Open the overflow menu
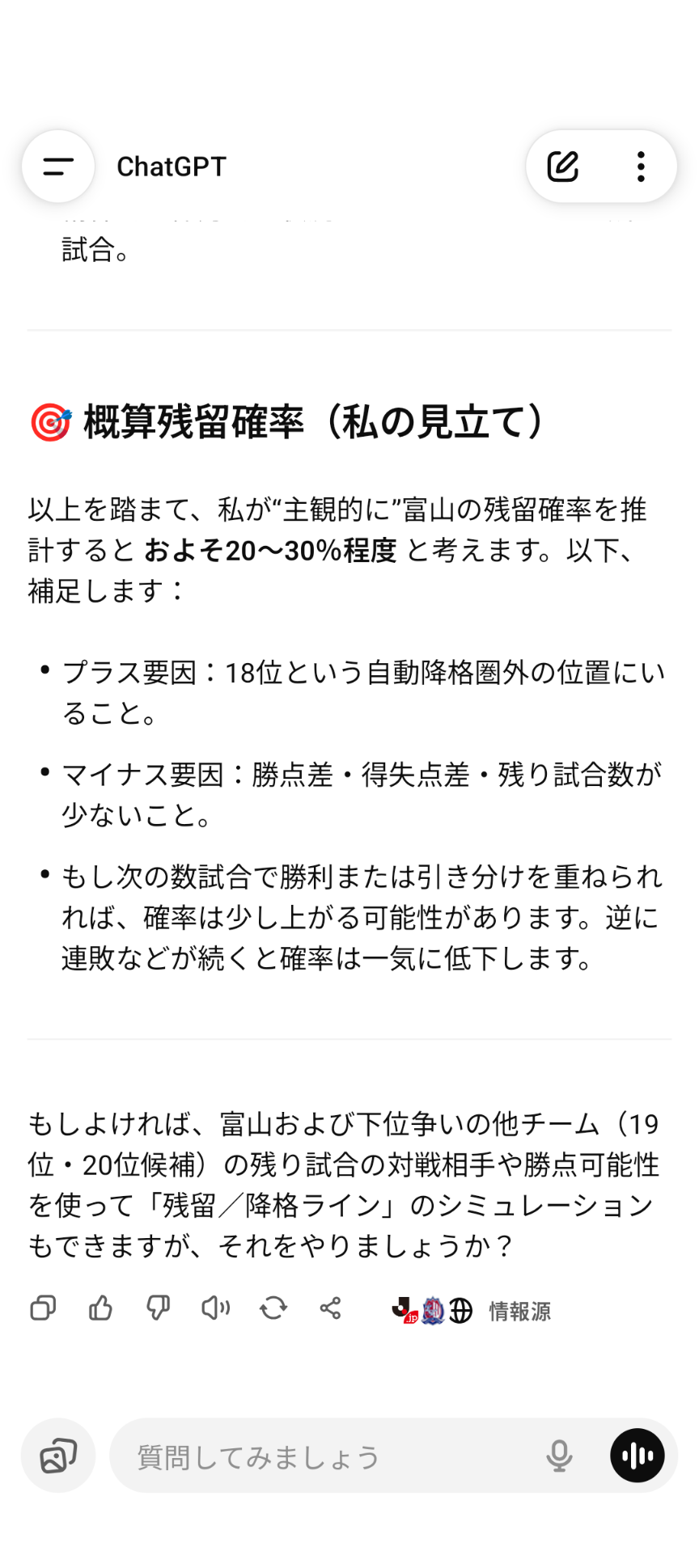 coord(641,167)
